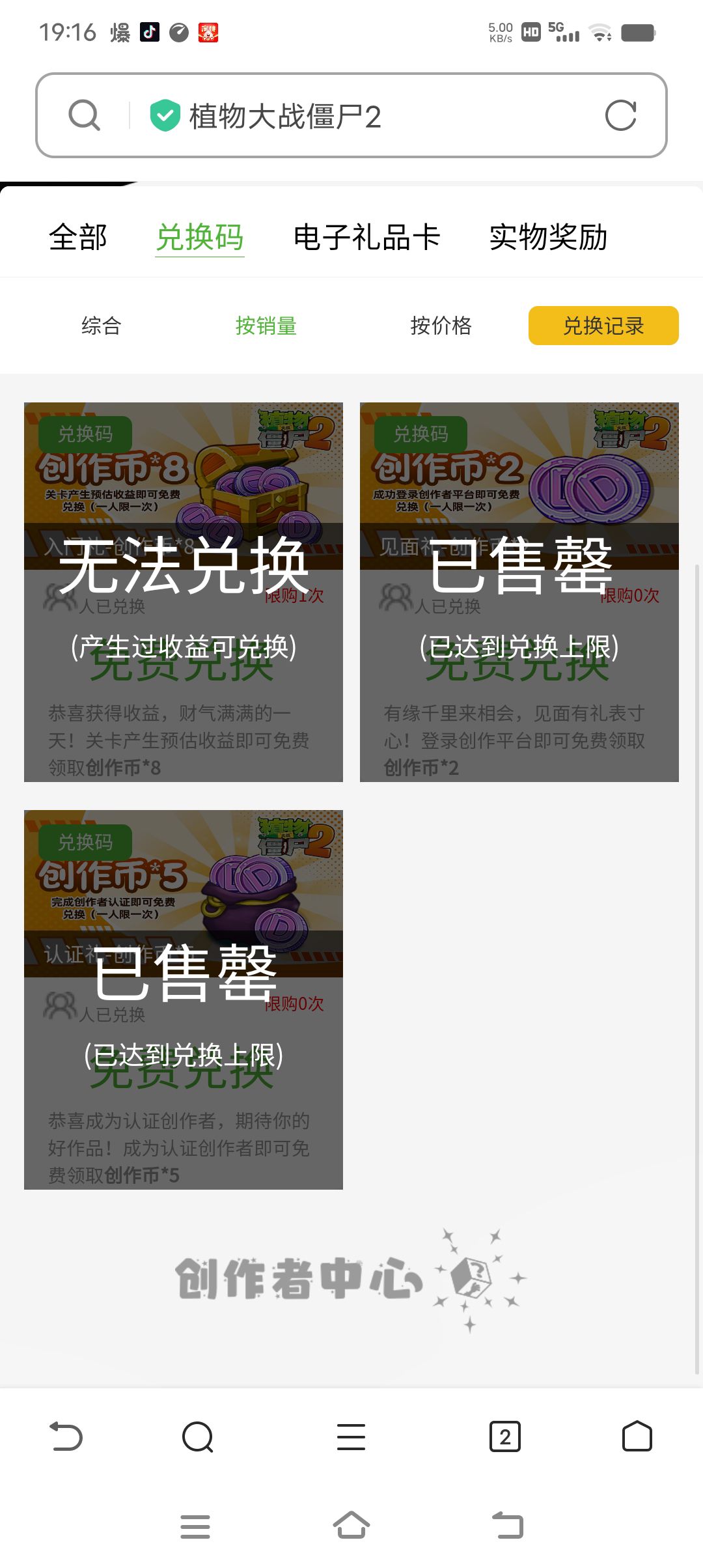Switch to the 电子礼品卡 tab
This screenshot has height=1568, width=703.
pos(366,237)
